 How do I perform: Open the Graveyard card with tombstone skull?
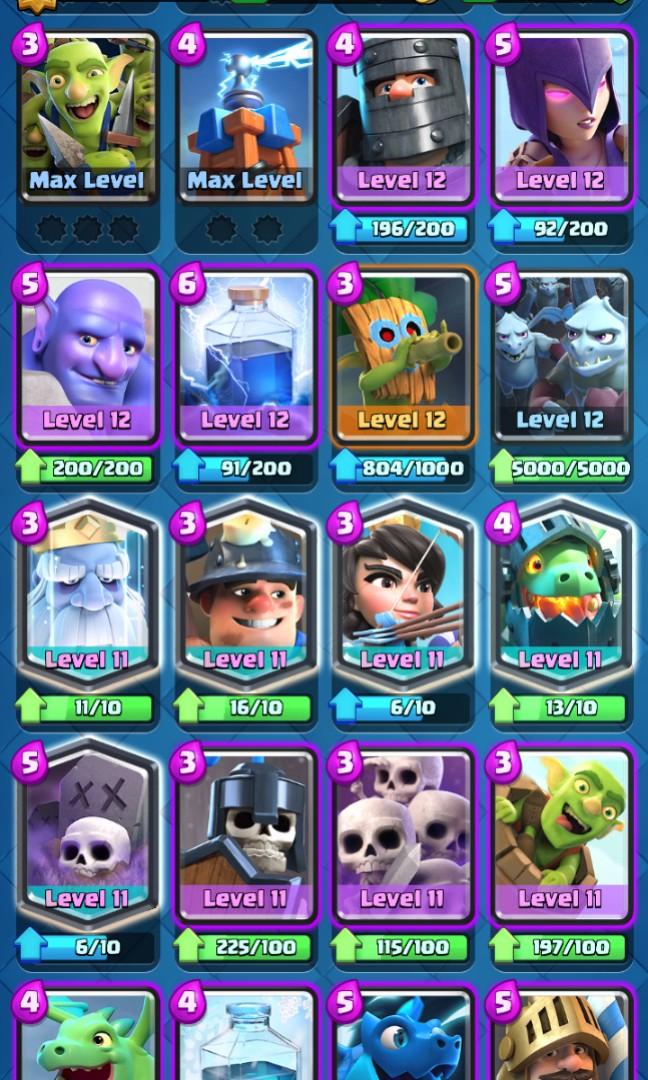pyautogui.click(x=88, y=835)
